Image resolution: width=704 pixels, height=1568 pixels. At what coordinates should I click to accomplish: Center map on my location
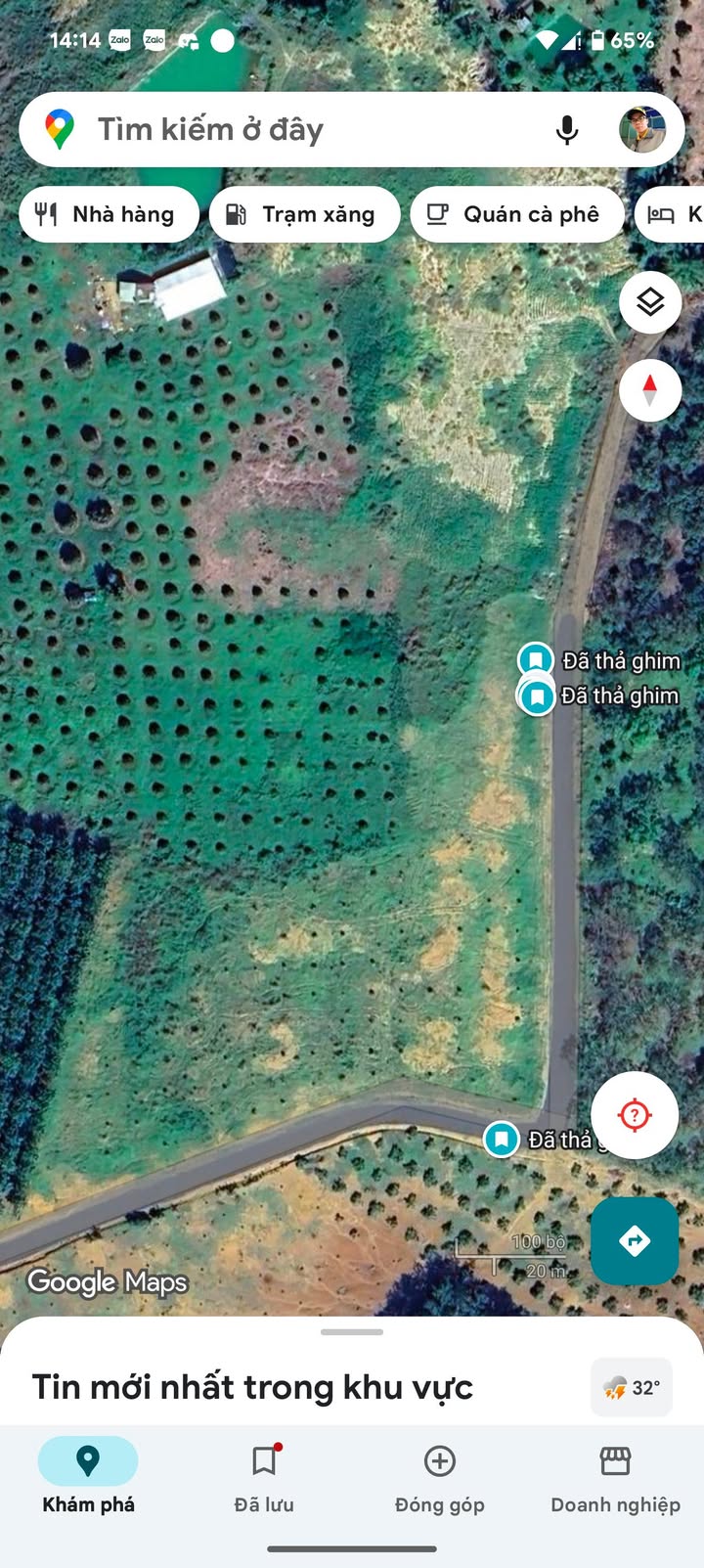point(635,1115)
